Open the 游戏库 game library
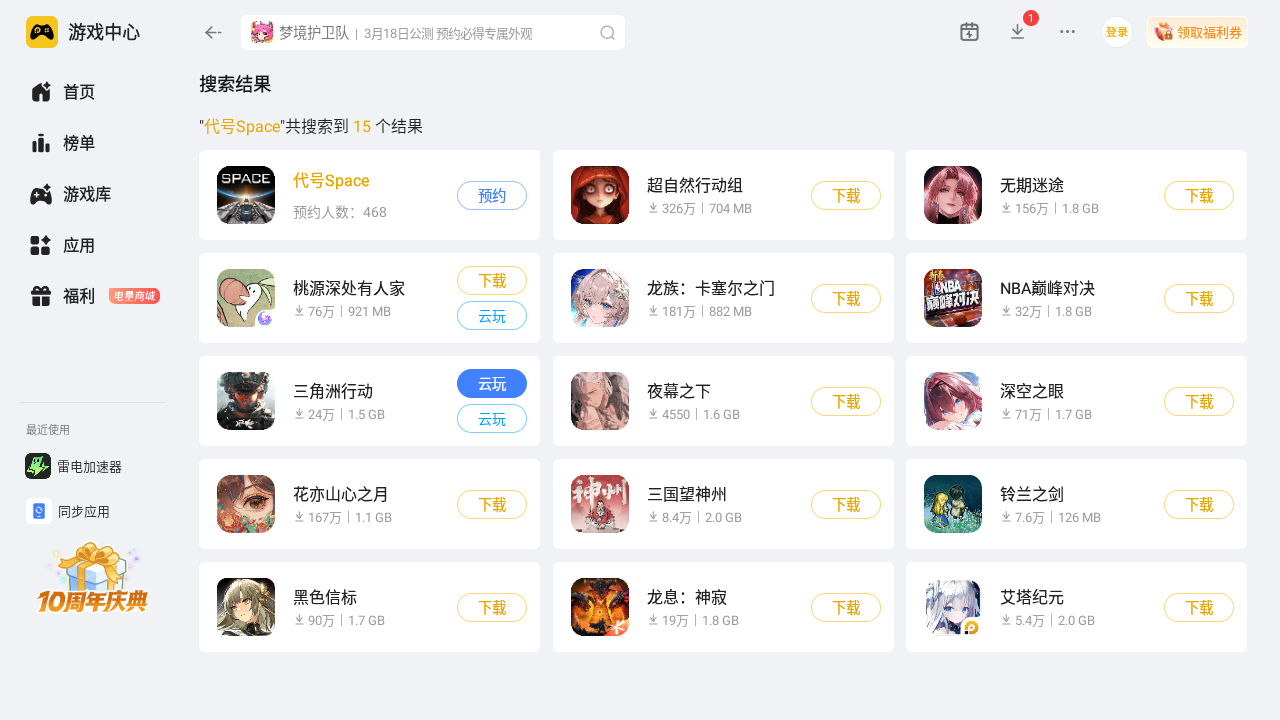 [x=86, y=194]
